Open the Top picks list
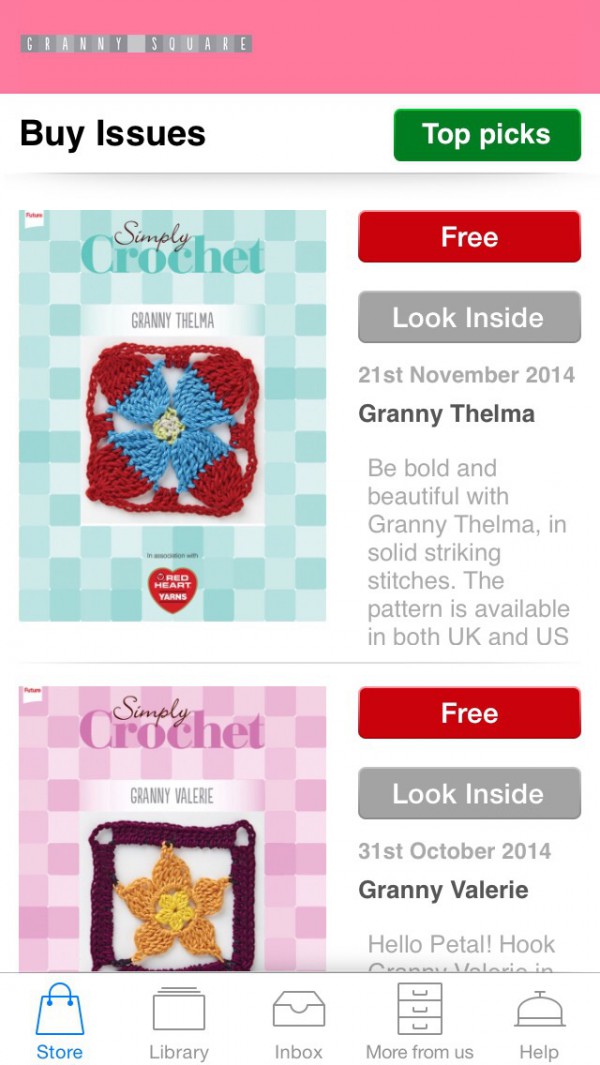This screenshot has height=1065, width=600. [x=487, y=135]
